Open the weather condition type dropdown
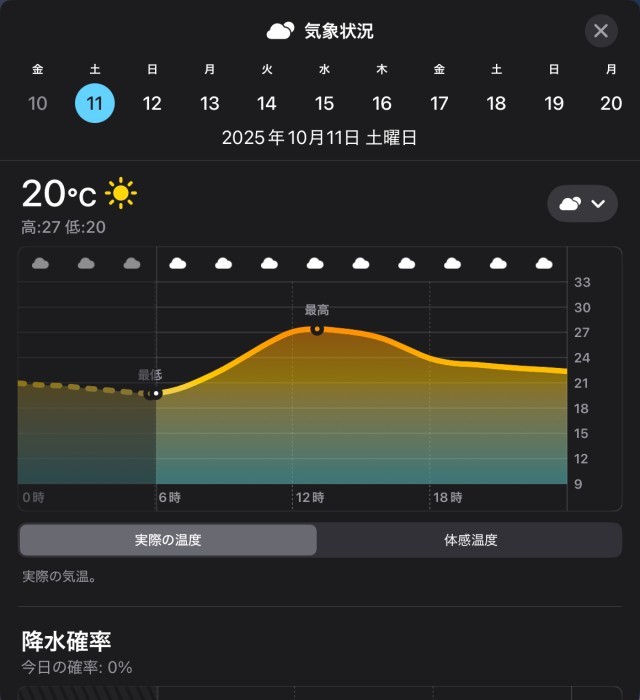The height and width of the screenshot is (700, 640). pyautogui.click(x=582, y=204)
